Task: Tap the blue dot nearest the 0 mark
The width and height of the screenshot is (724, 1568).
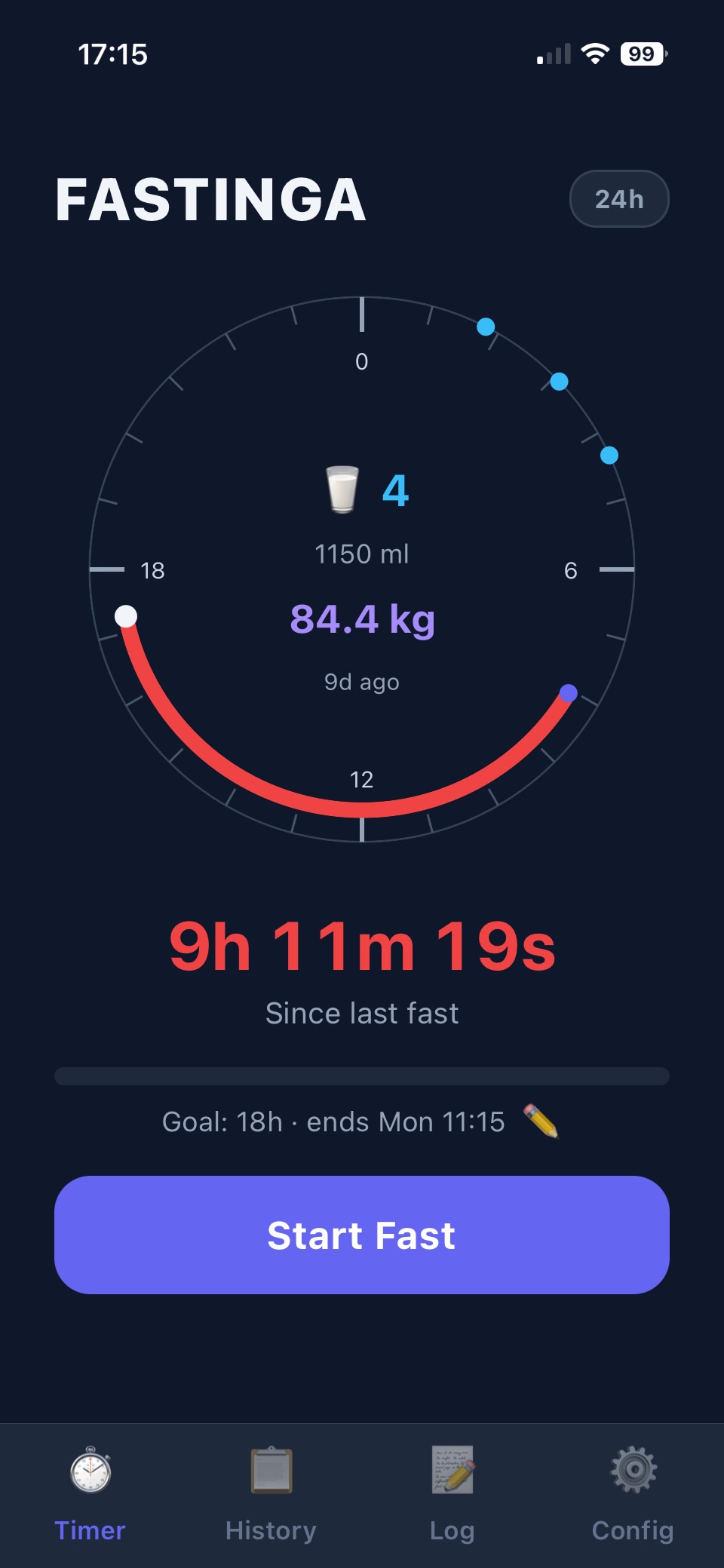Action: (486, 327)
